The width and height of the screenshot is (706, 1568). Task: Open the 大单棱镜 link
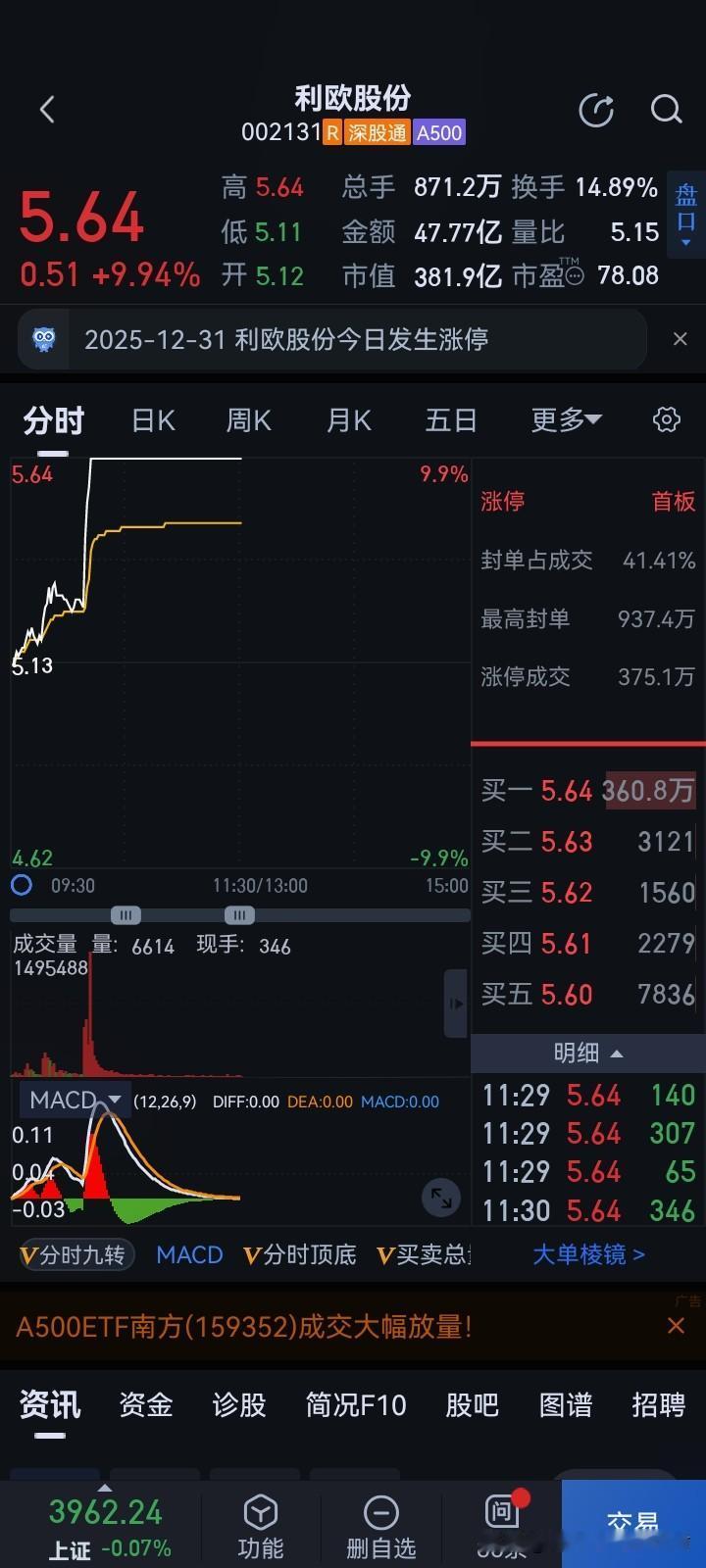coord(586,1254)
